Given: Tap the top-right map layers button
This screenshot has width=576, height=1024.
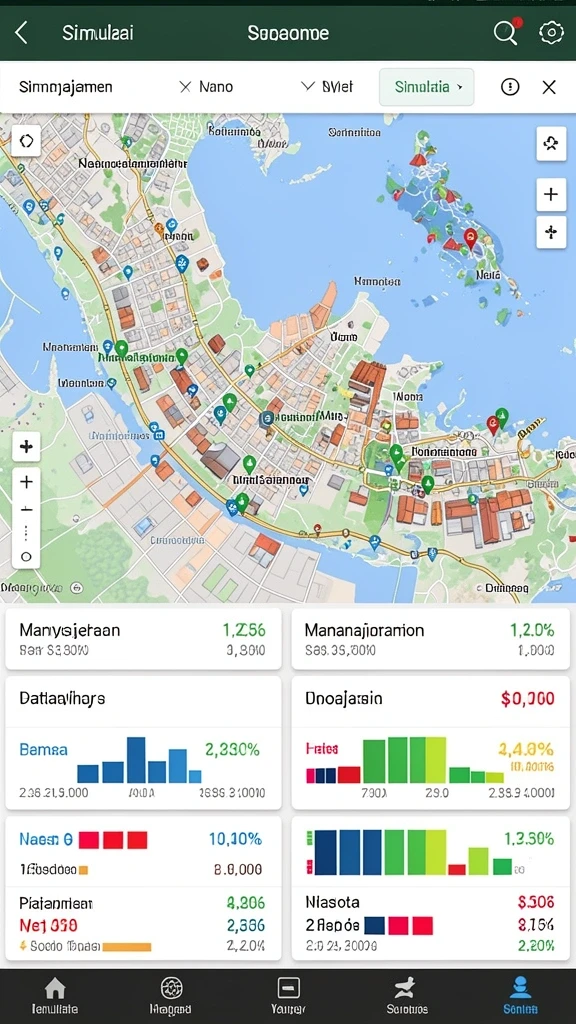Looking at the screenshot, I should click(551, 143).
